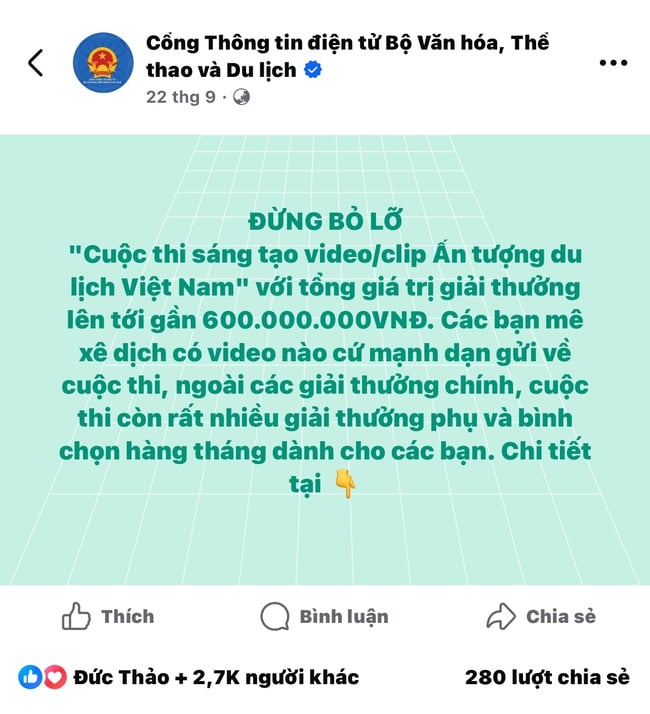Viewport: 650px width, 714px height.
Task: Tap Bình luận to comment
Action: coord(324,616)
